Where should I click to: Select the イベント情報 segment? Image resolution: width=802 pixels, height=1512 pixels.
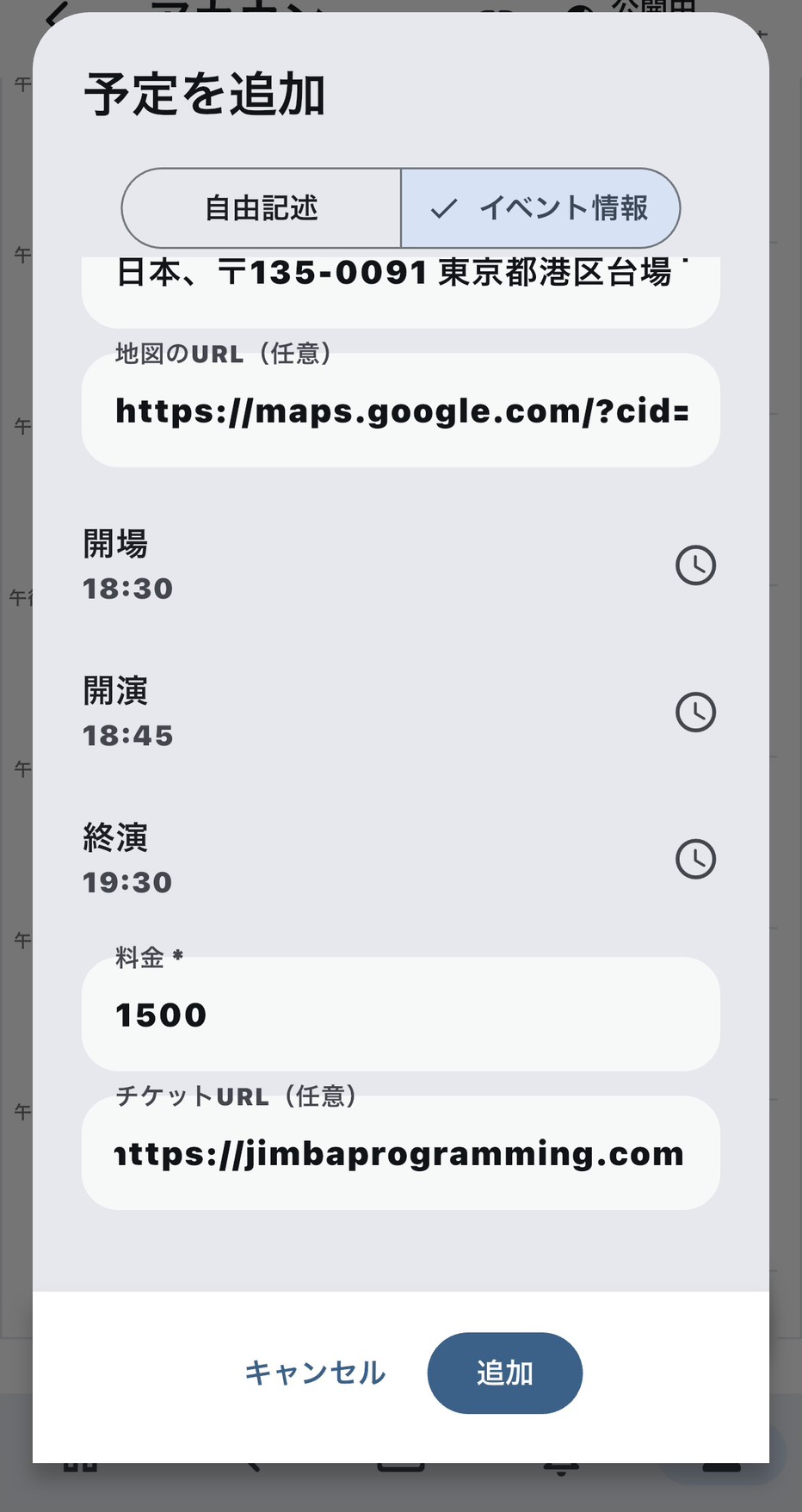click(x=540, y=208)
